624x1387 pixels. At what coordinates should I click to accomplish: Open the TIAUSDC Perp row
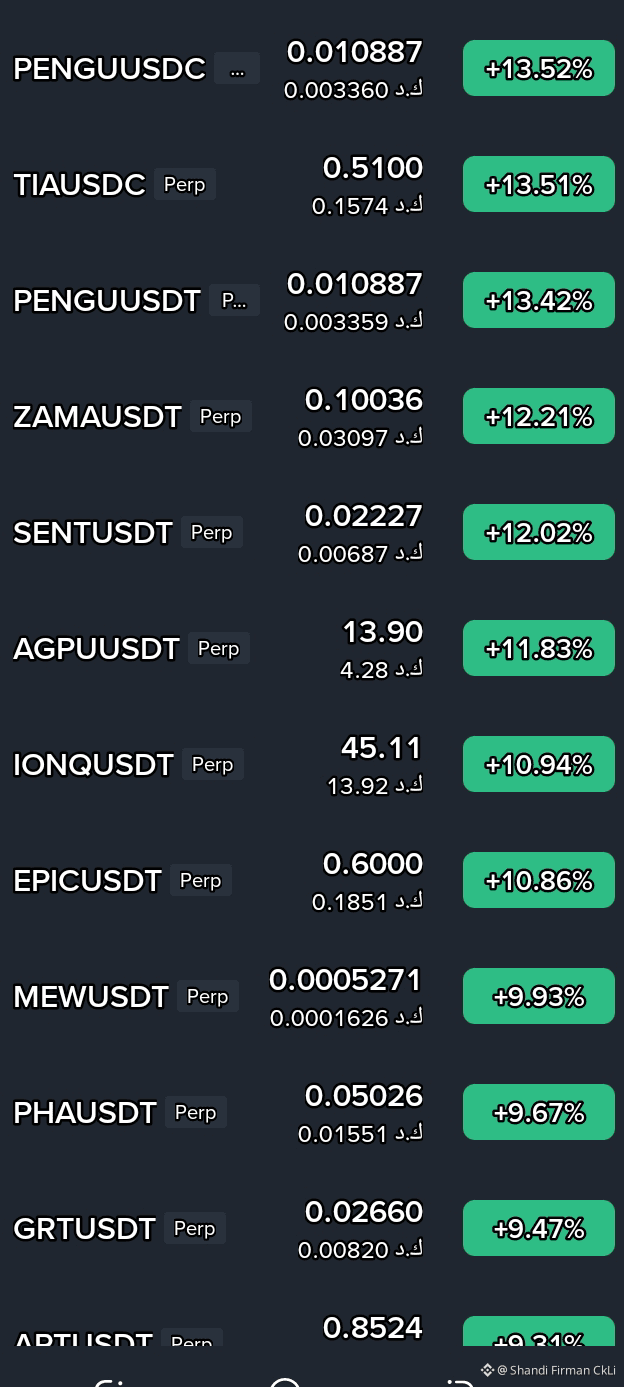pos(312,184)
